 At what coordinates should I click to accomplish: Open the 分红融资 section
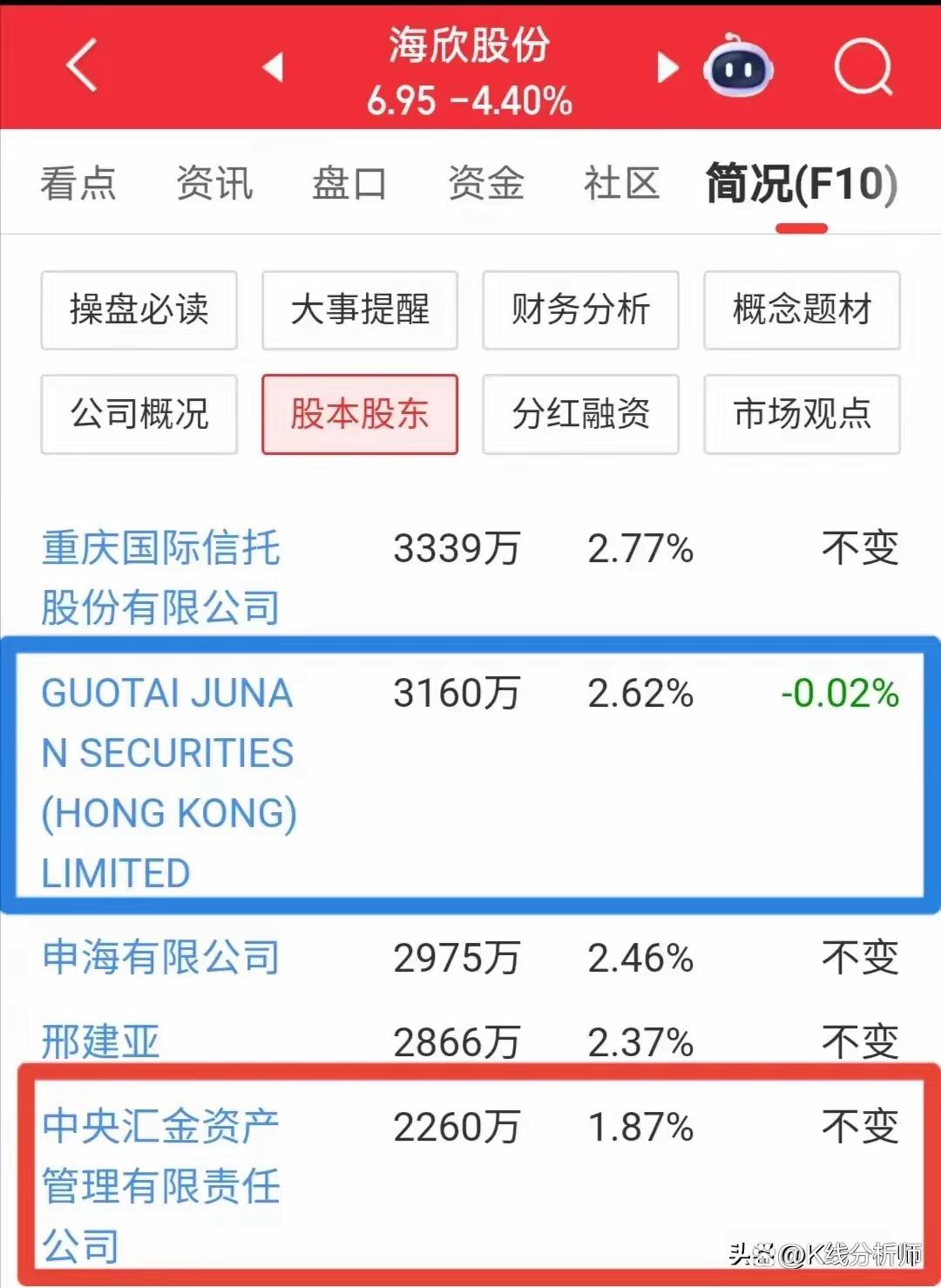tap(580, 414)
